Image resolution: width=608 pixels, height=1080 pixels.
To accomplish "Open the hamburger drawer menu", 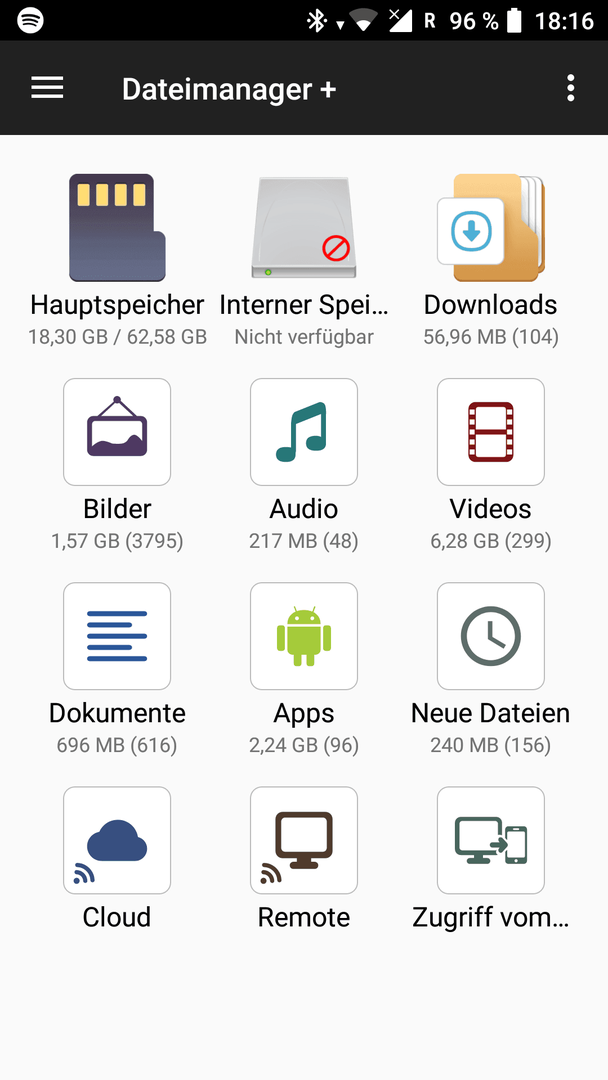I will (x=47, y=88).
